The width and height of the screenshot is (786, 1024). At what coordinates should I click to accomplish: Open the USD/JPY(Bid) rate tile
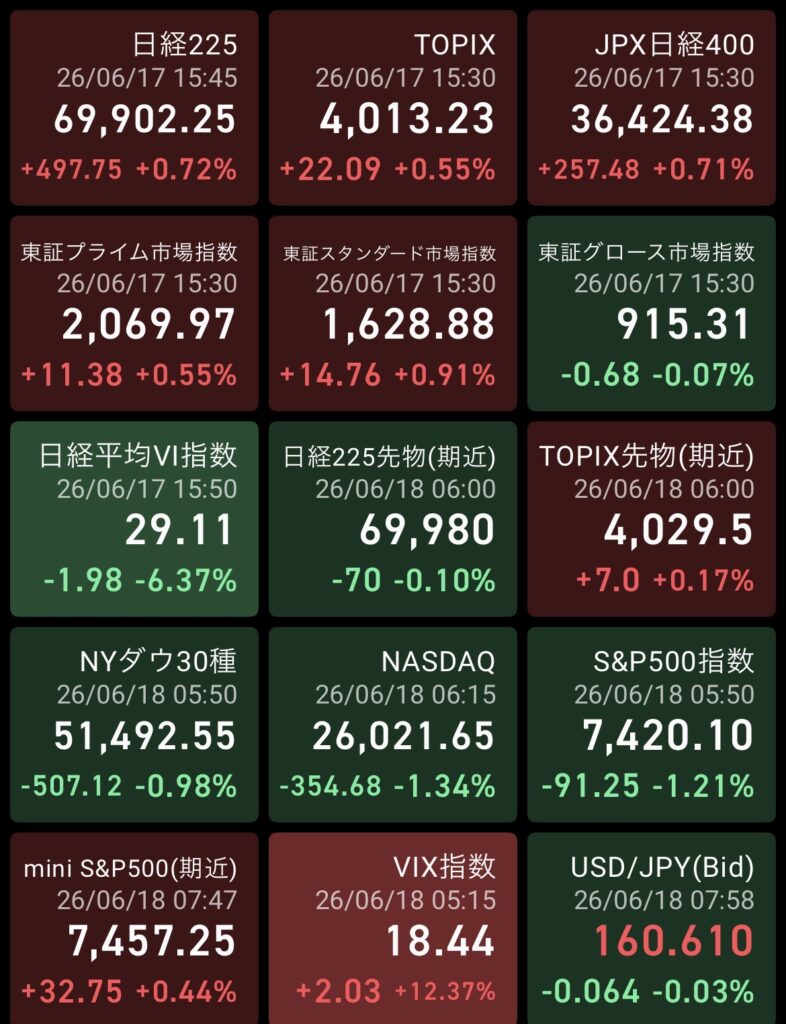tap(652, 929)
